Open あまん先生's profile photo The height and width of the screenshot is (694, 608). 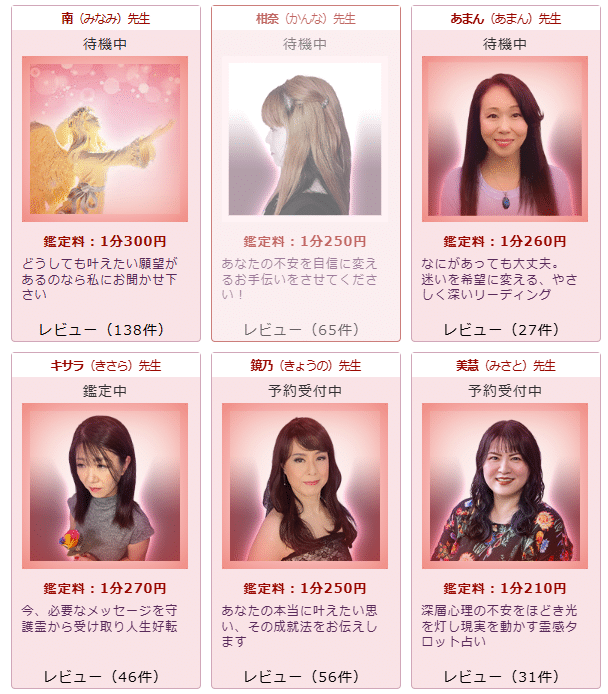tap(505, 139)
